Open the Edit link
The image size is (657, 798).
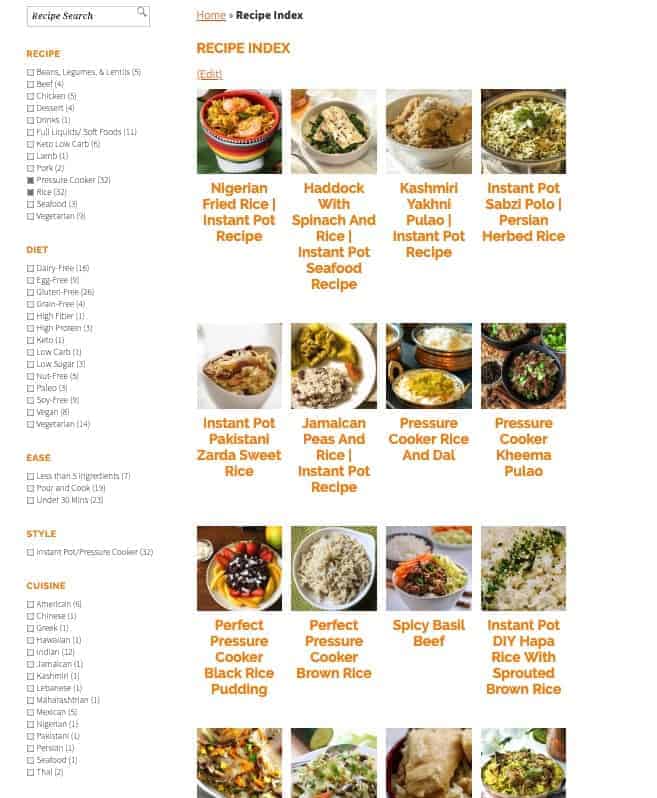tap(209, 74)
